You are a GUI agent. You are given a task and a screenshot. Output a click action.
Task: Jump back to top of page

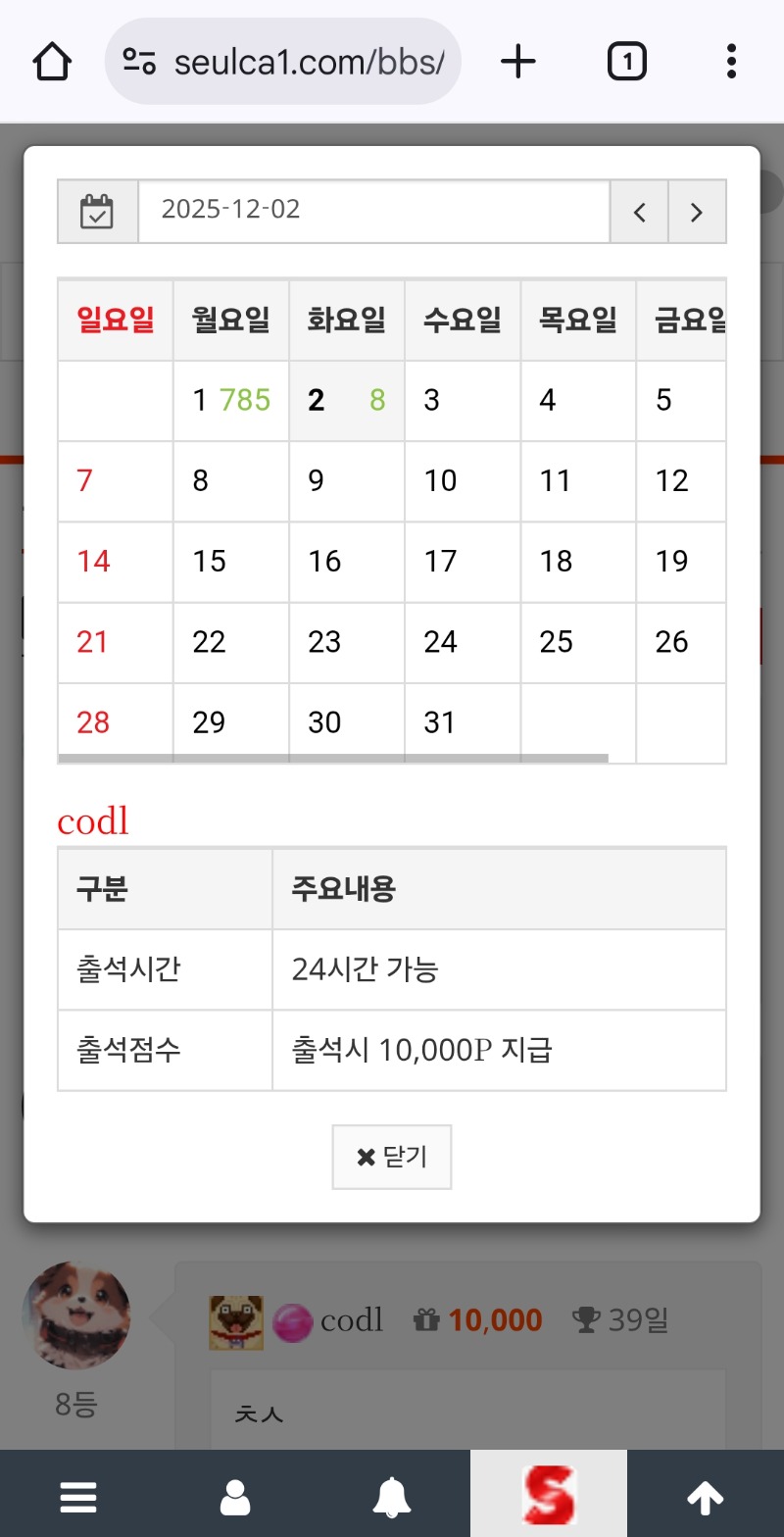[705, 1497]
